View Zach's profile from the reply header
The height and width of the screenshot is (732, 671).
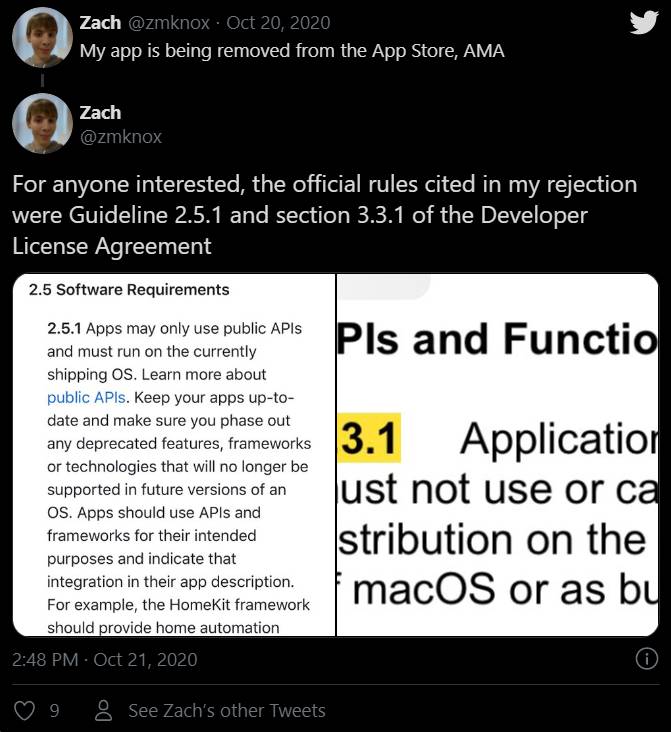tap(100, 114)
